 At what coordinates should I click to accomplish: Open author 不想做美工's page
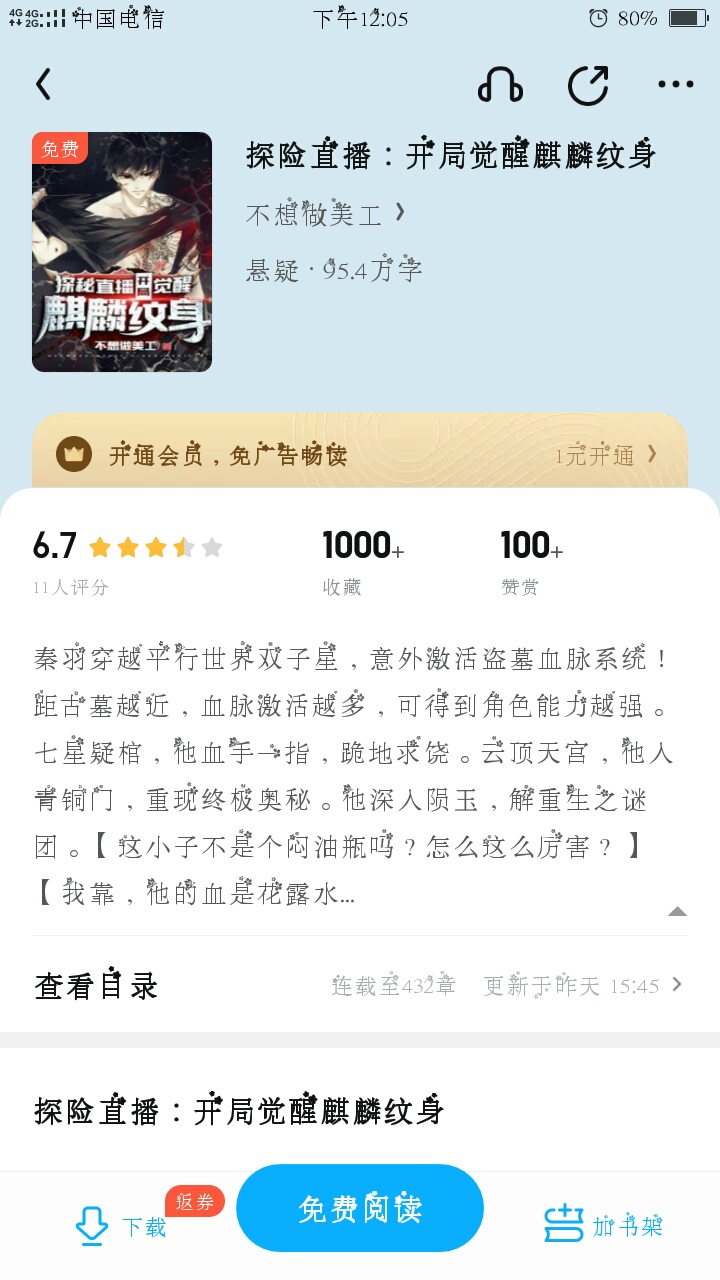pyautogui.click(x=325, y=214)
